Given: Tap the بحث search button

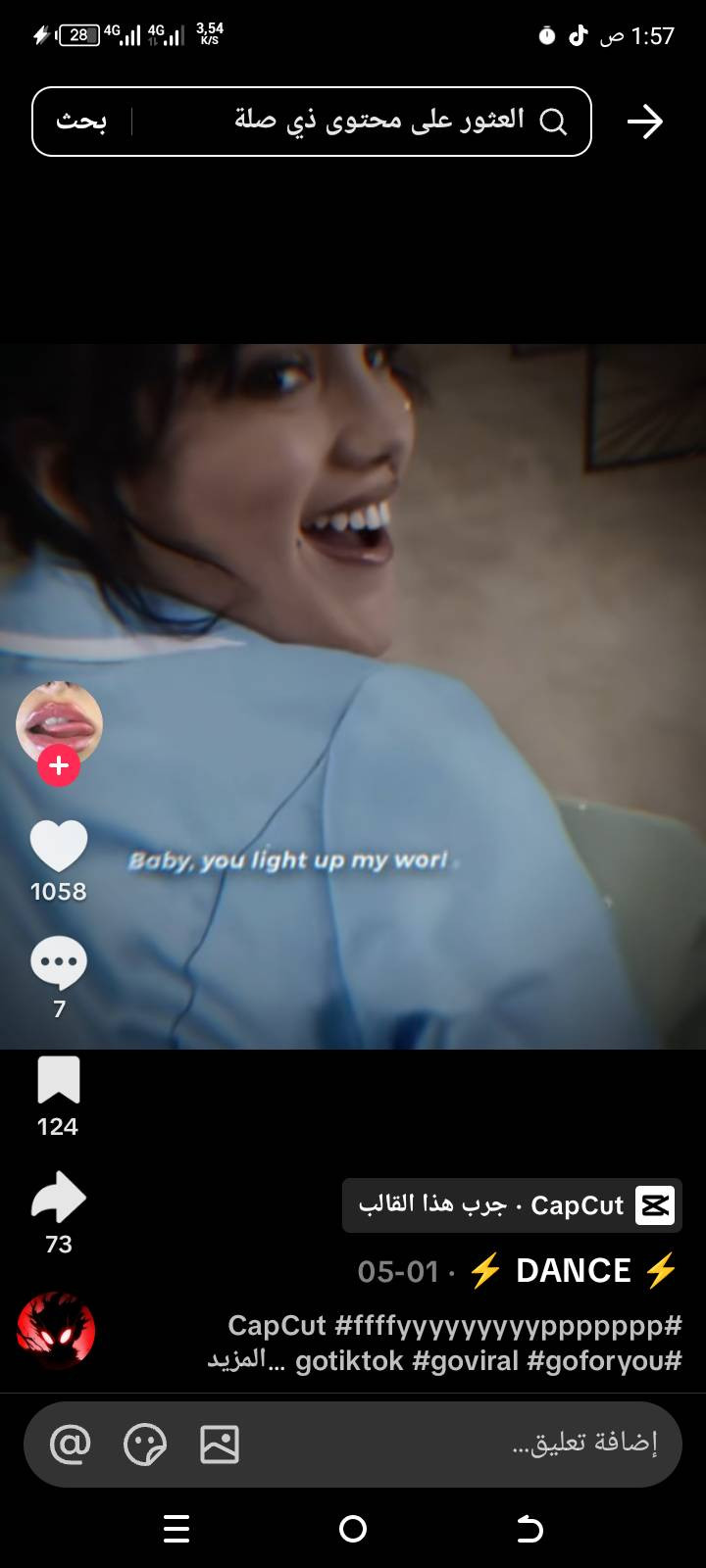Looking at the screenshot, I should (x=81, y=122).
